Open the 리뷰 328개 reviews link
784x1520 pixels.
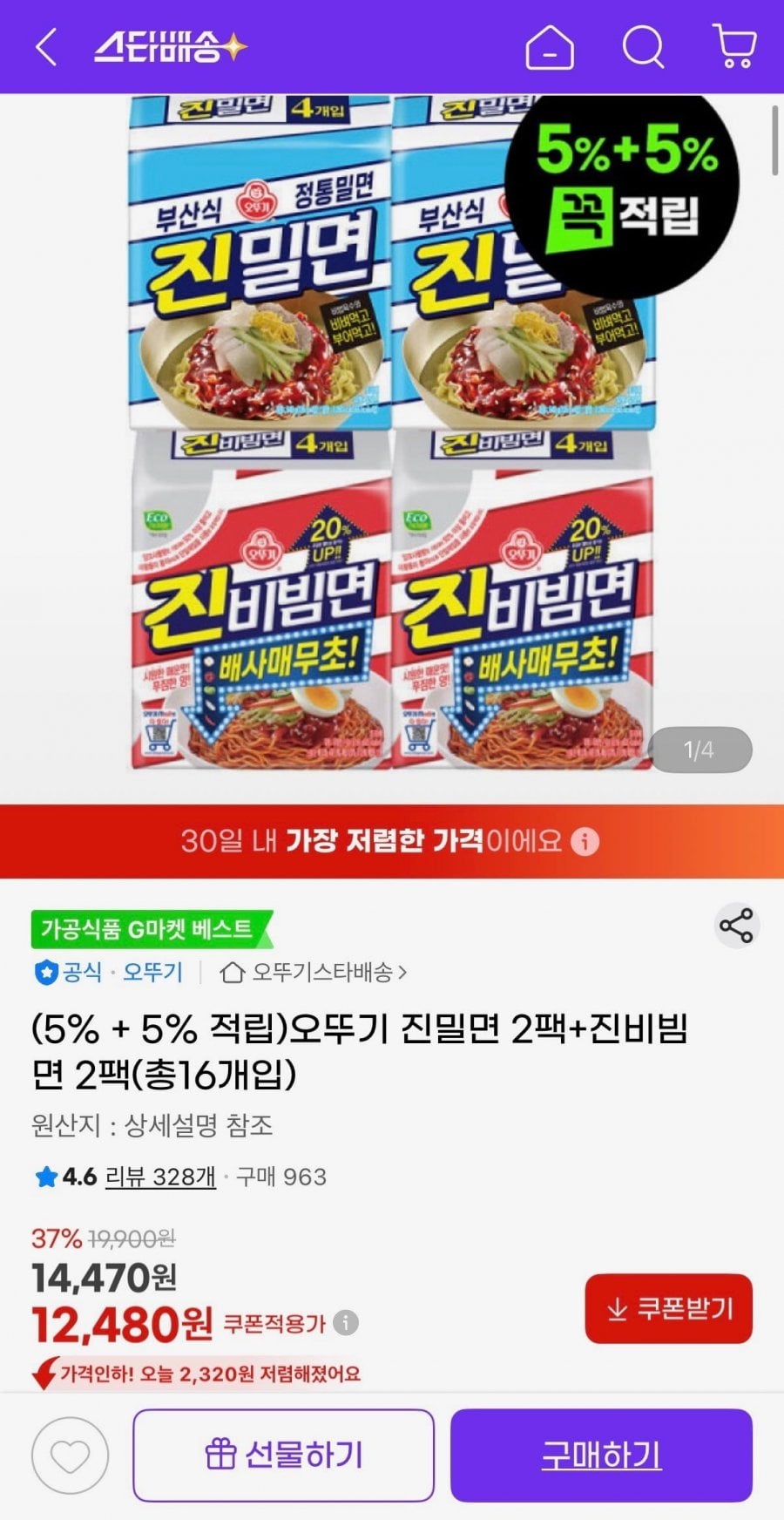click(x=160, y=1177)
